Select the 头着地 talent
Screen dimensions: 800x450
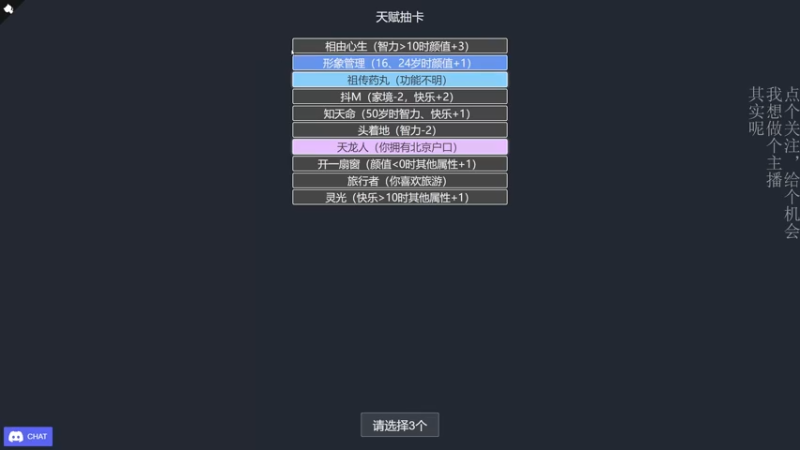pyautogui.click(x=399, y=130)
